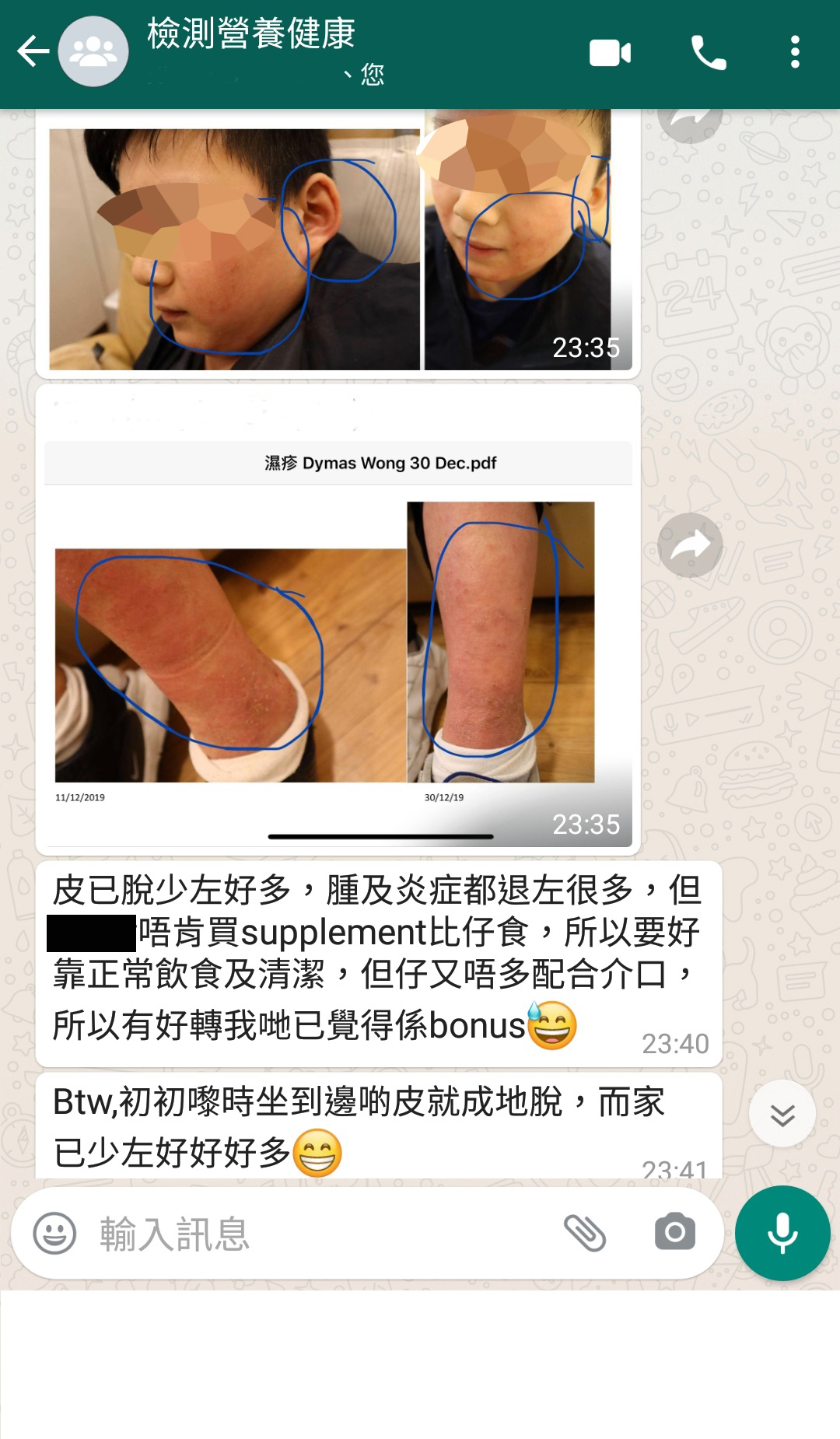This screenshot has height=1439, width=840.
Task: Attach a file to the chat
Action: tap(584, 1233)
